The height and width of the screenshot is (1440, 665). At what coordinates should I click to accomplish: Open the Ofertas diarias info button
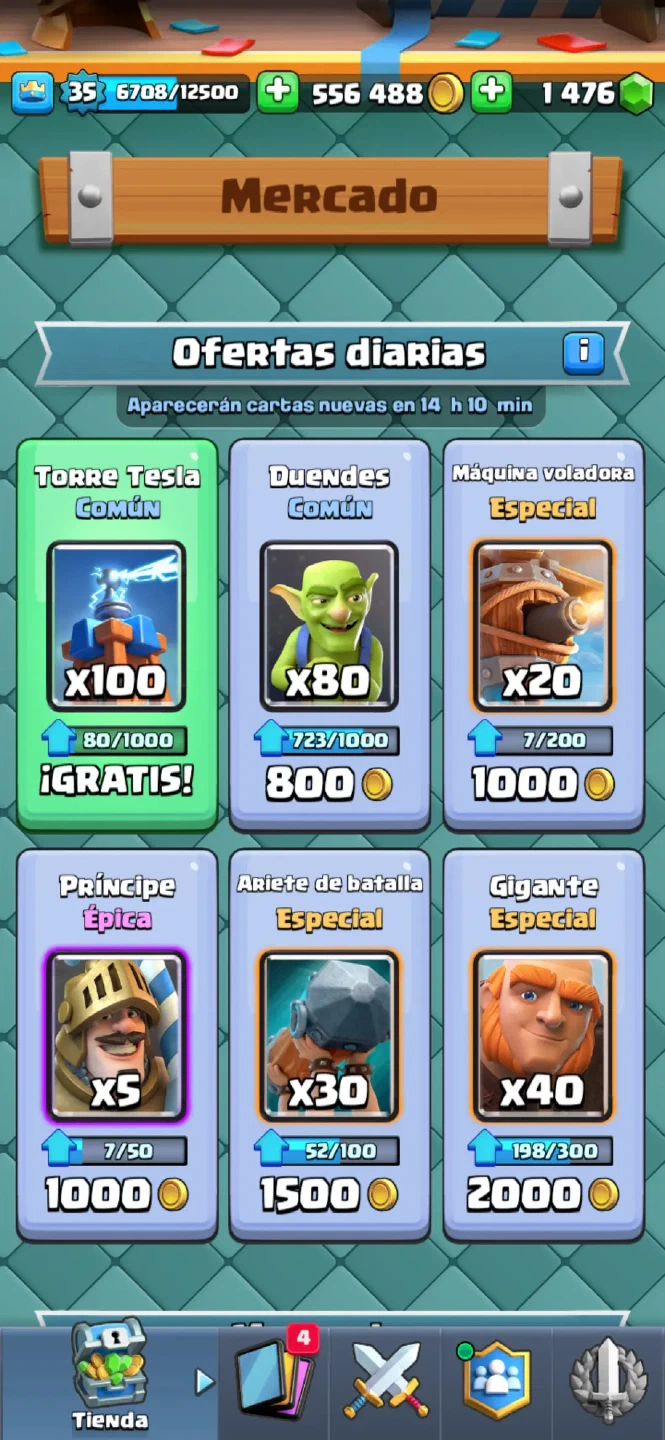(584, 353)
